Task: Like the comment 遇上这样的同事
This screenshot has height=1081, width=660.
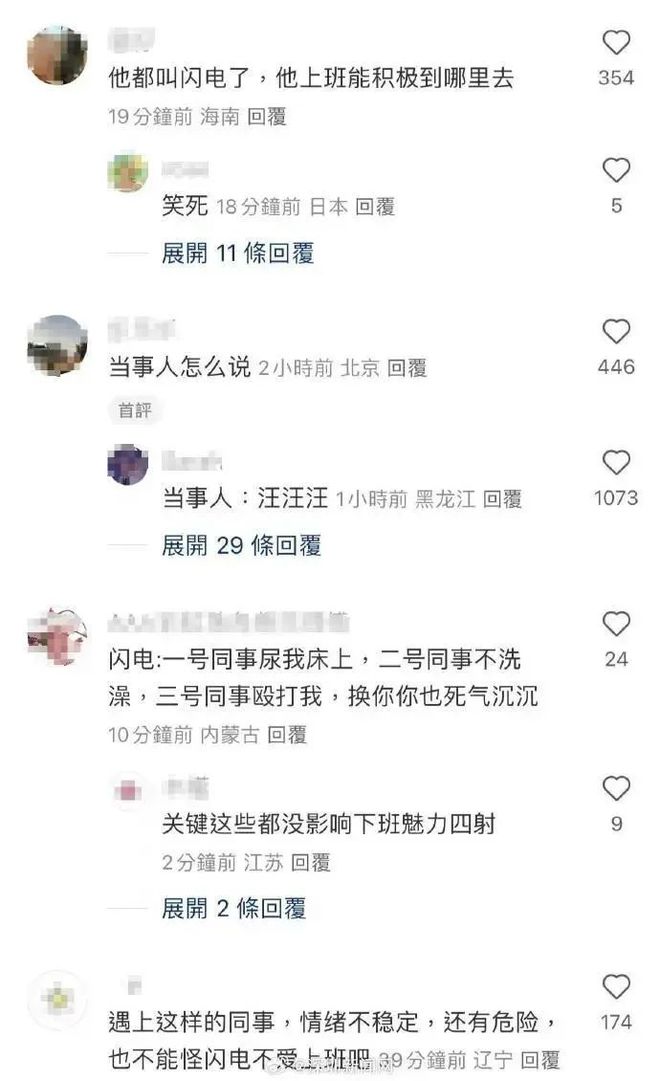Action: (616, 987)
